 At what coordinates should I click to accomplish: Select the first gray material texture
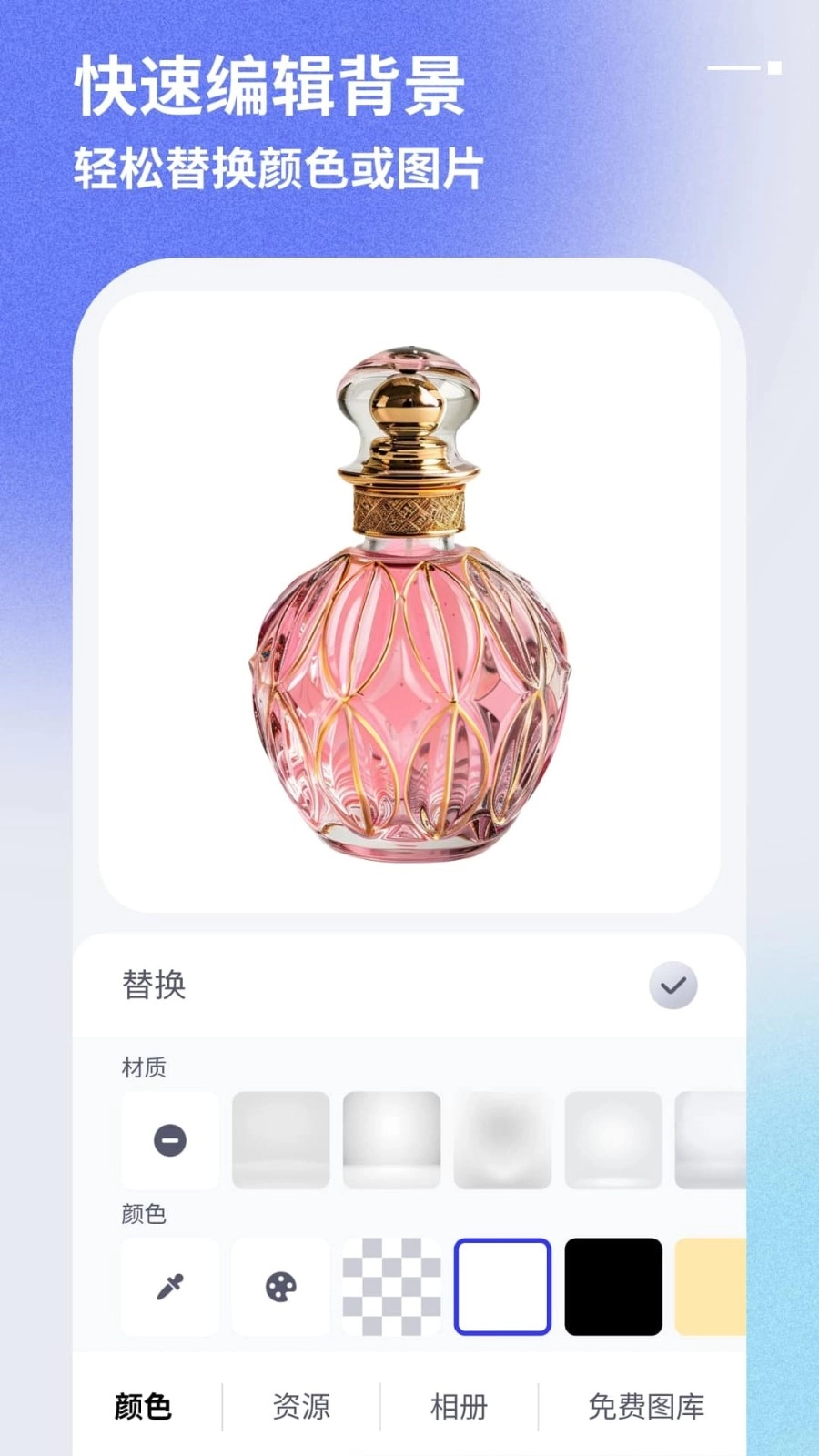click(x=280, y=1139)
